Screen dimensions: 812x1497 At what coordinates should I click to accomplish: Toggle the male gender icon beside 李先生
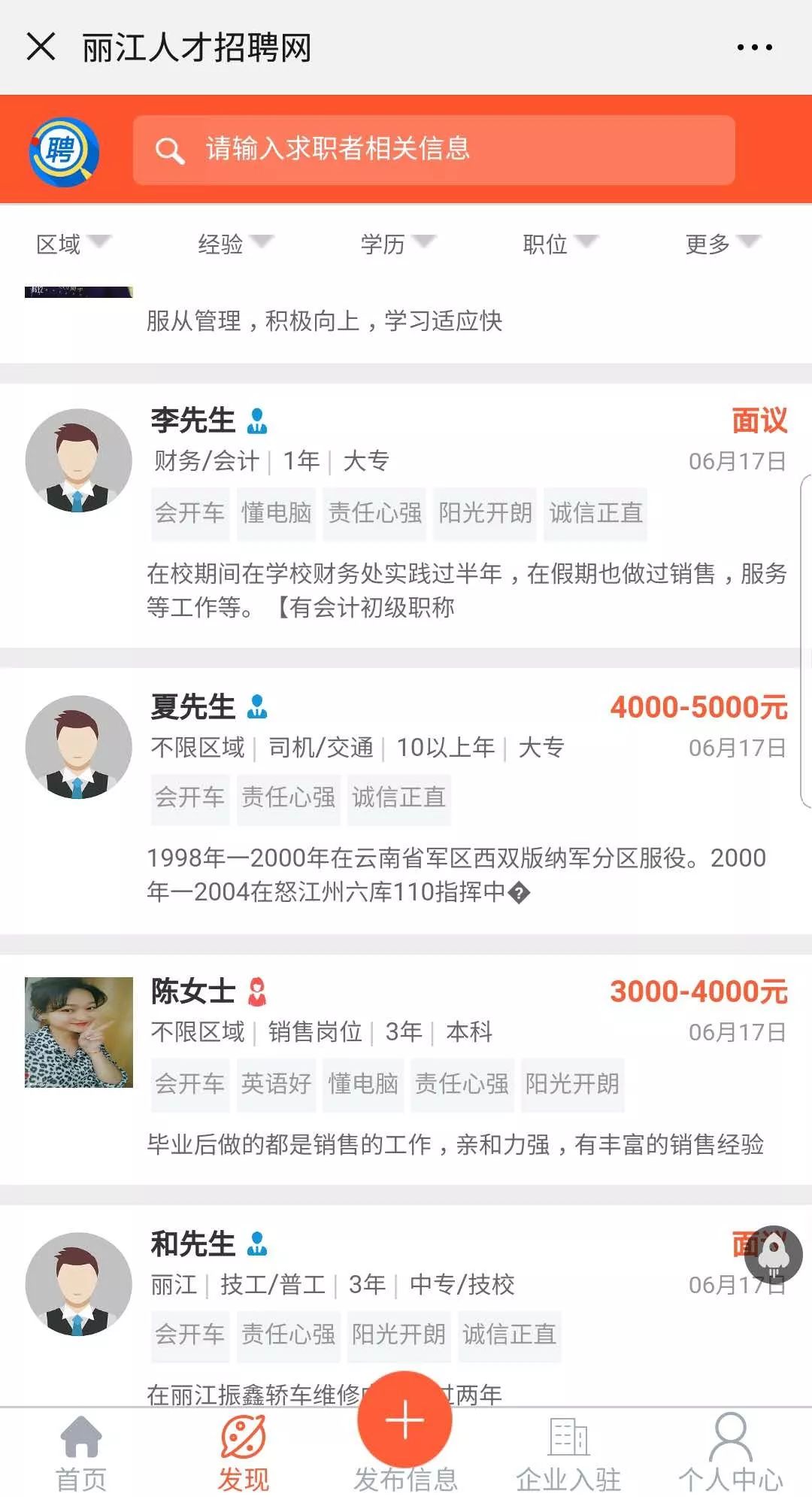pyautogui.click(x=259, y=422)
